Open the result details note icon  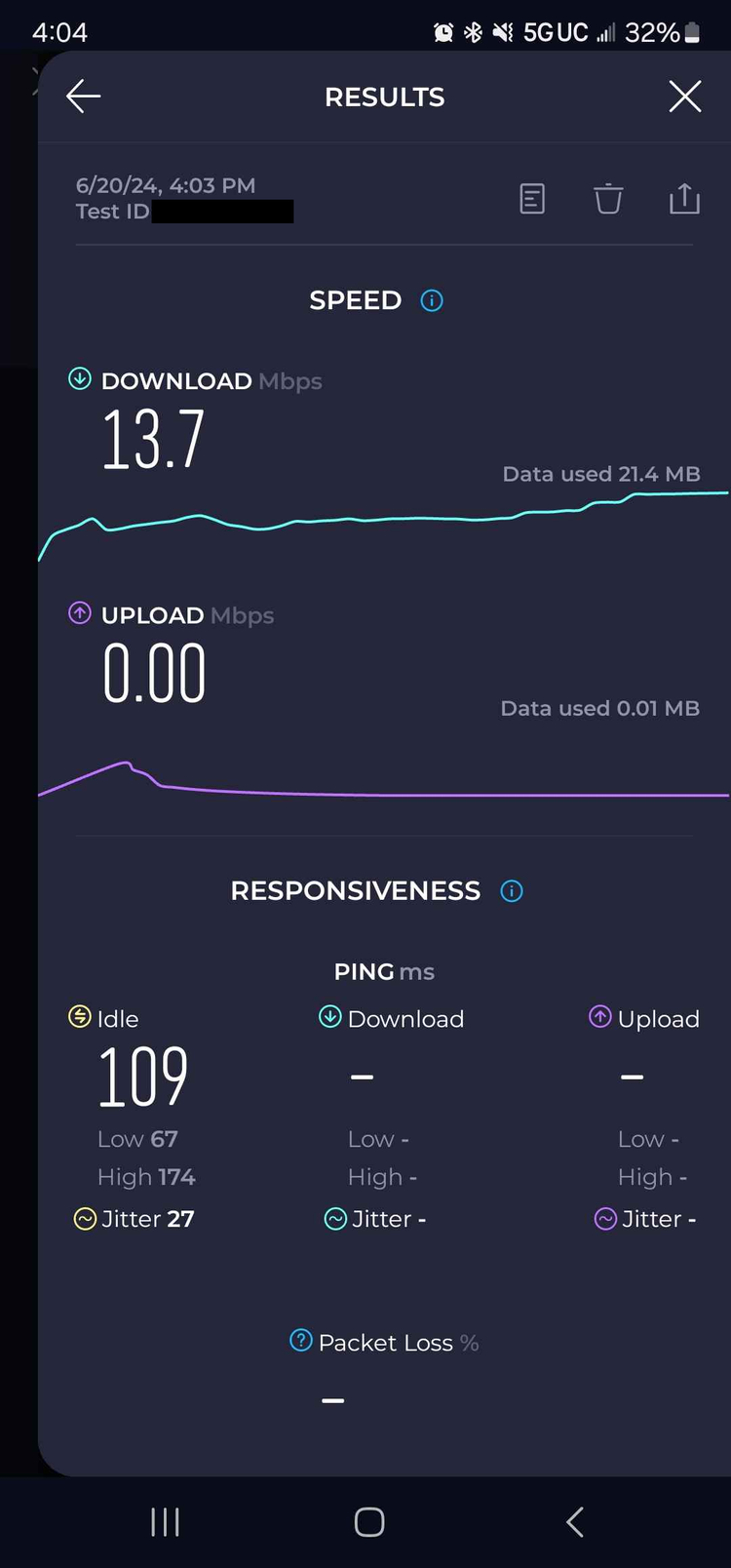coord(532,199)
